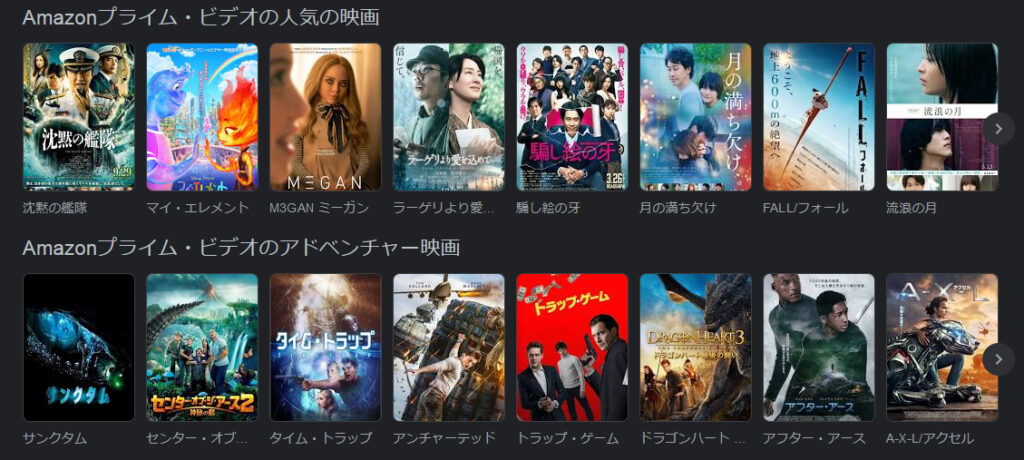
Task: Open the マイ・エレメント movie tile
Action: [x=202, y=117]
